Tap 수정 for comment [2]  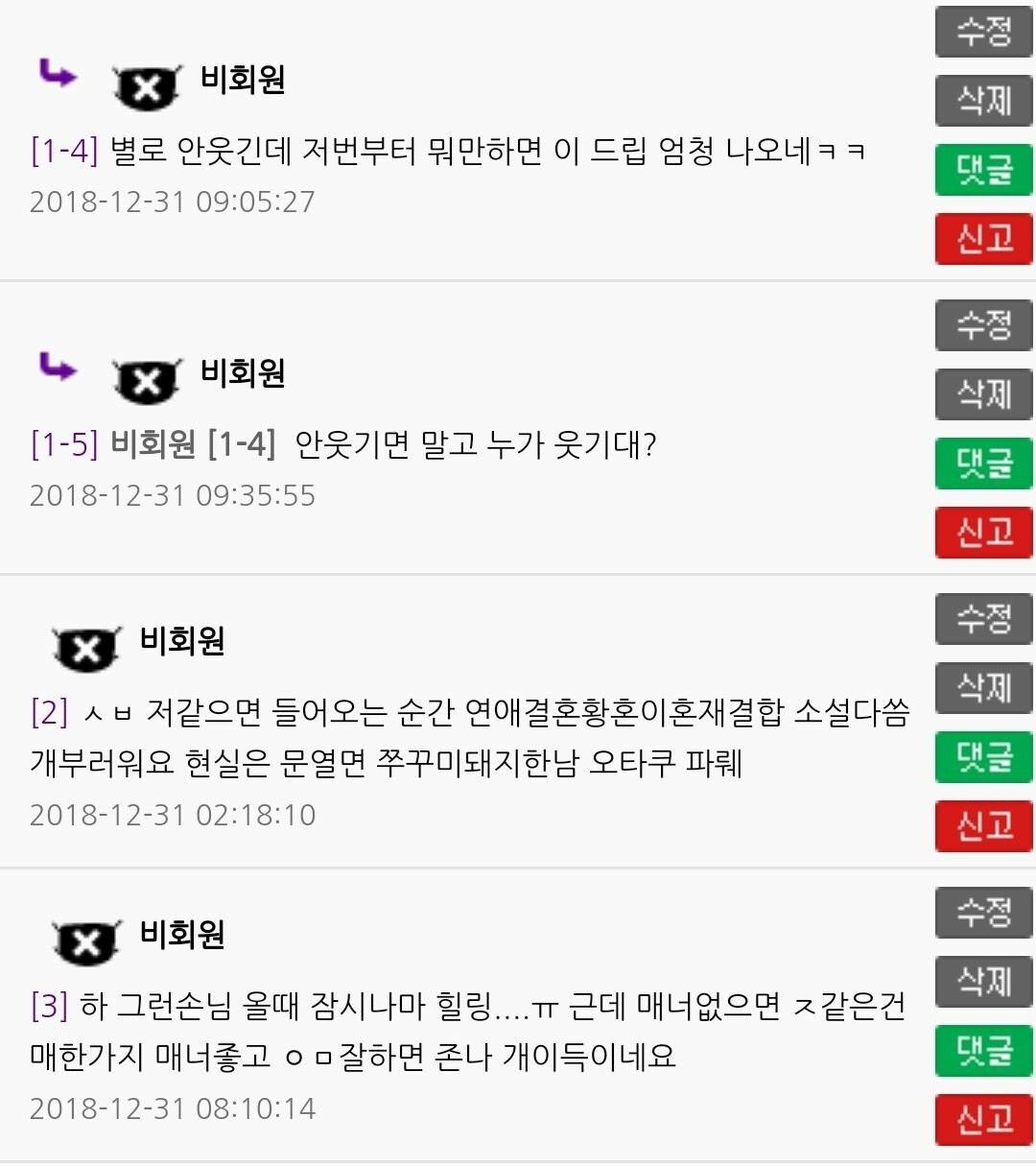coord(983,619)
